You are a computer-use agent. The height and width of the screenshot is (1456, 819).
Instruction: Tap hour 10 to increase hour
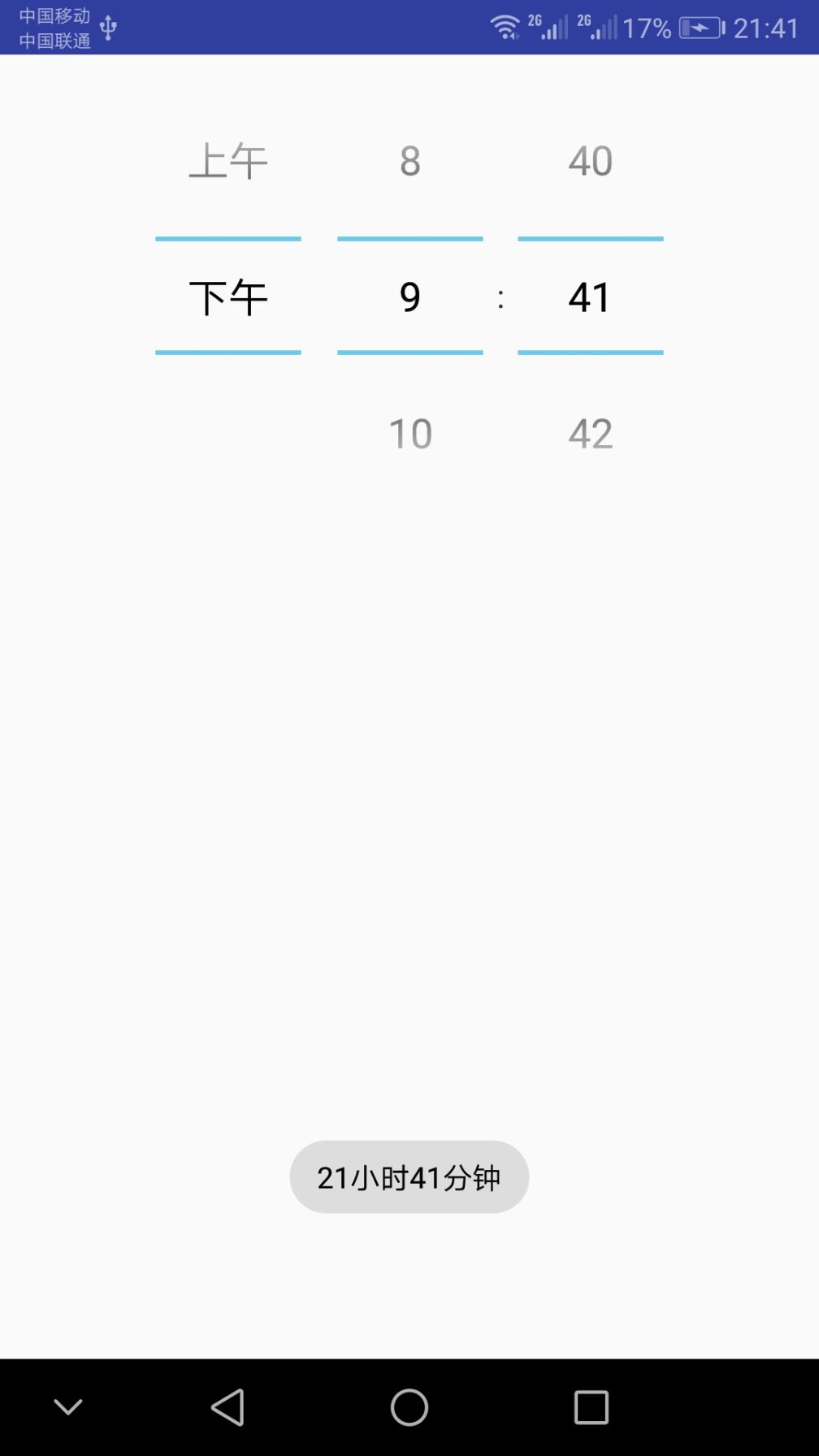click(x=410, y=433)
